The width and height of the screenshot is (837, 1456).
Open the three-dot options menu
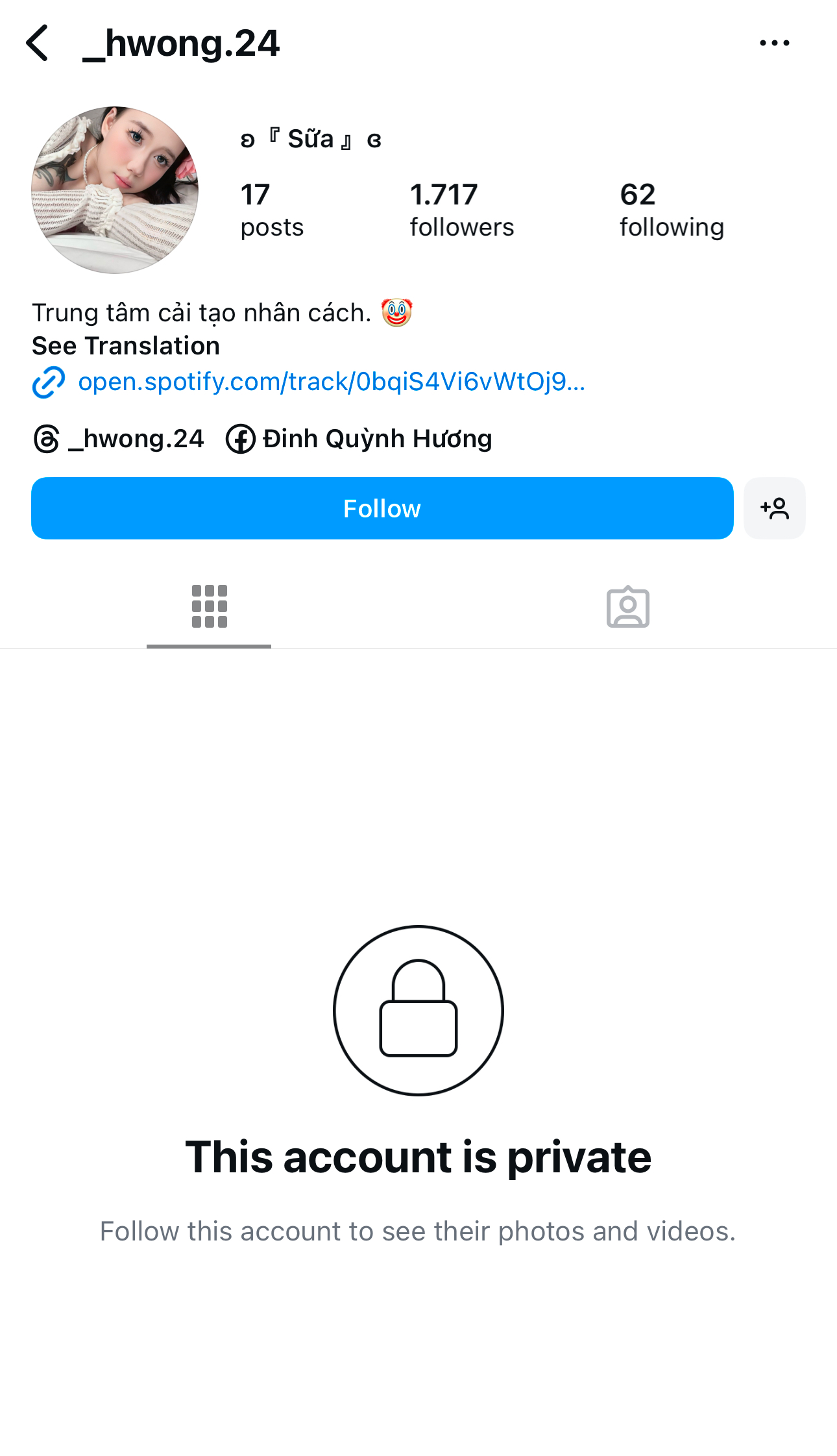pos(774,43)
